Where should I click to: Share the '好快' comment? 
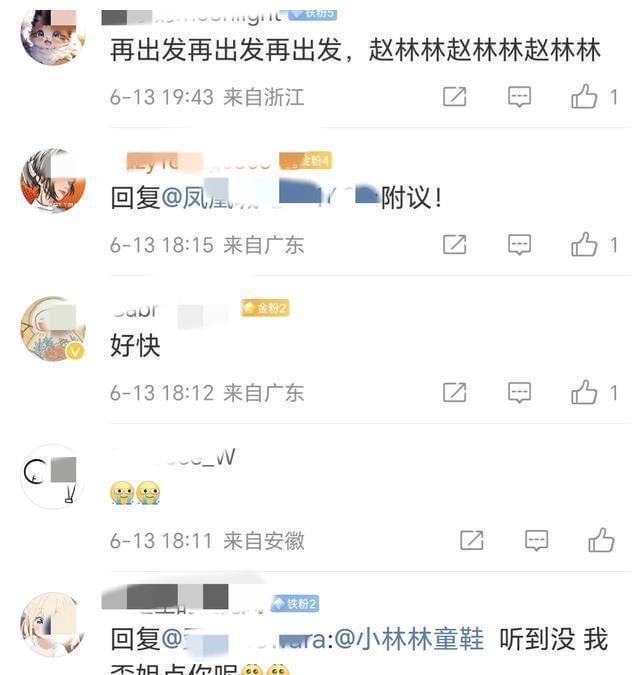tap(455, 393)
